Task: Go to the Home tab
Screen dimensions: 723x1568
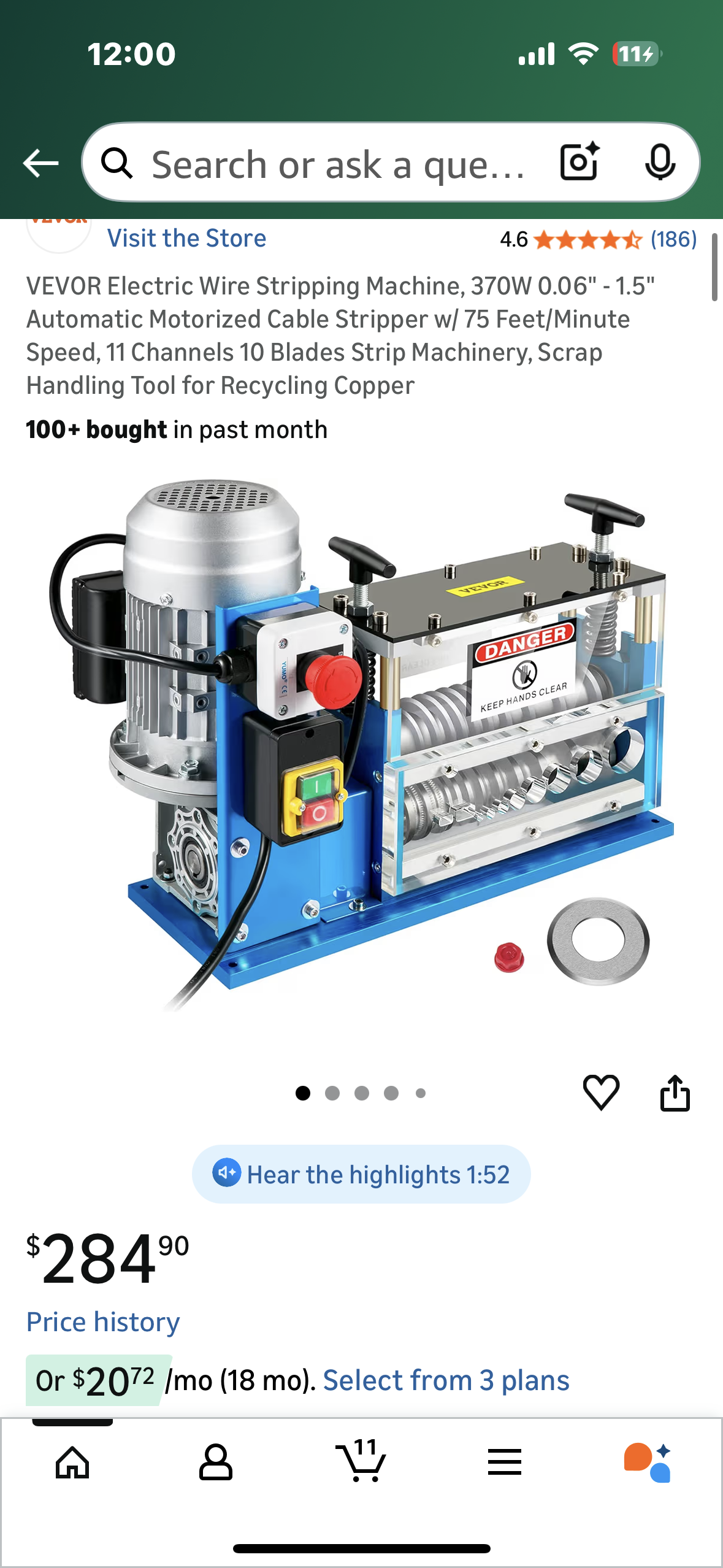Action: pyautogui.click(x=72, y=1462)
